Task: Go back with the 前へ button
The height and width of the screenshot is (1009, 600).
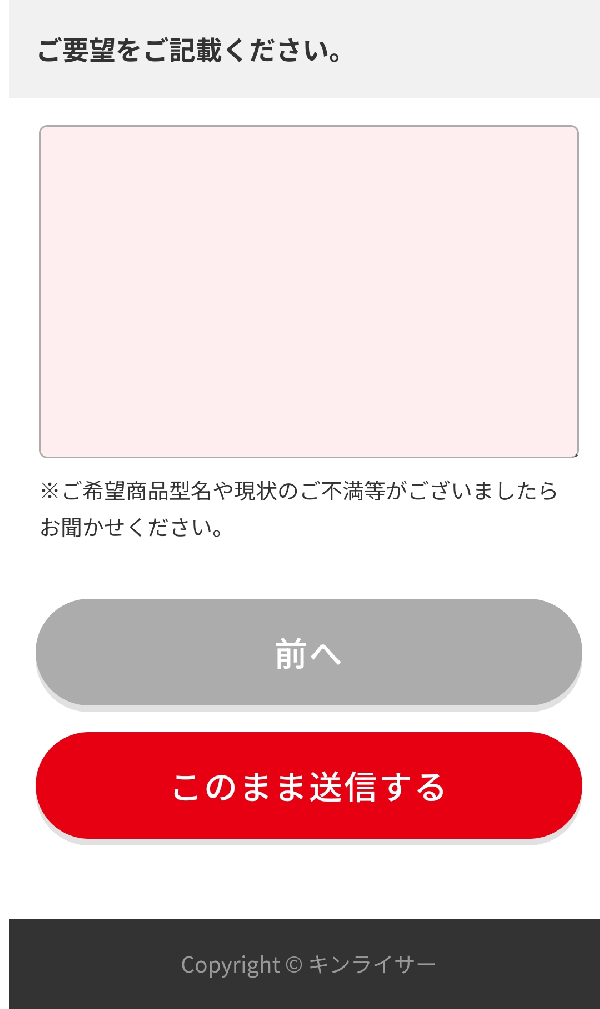Action: [x=309, y=653]
